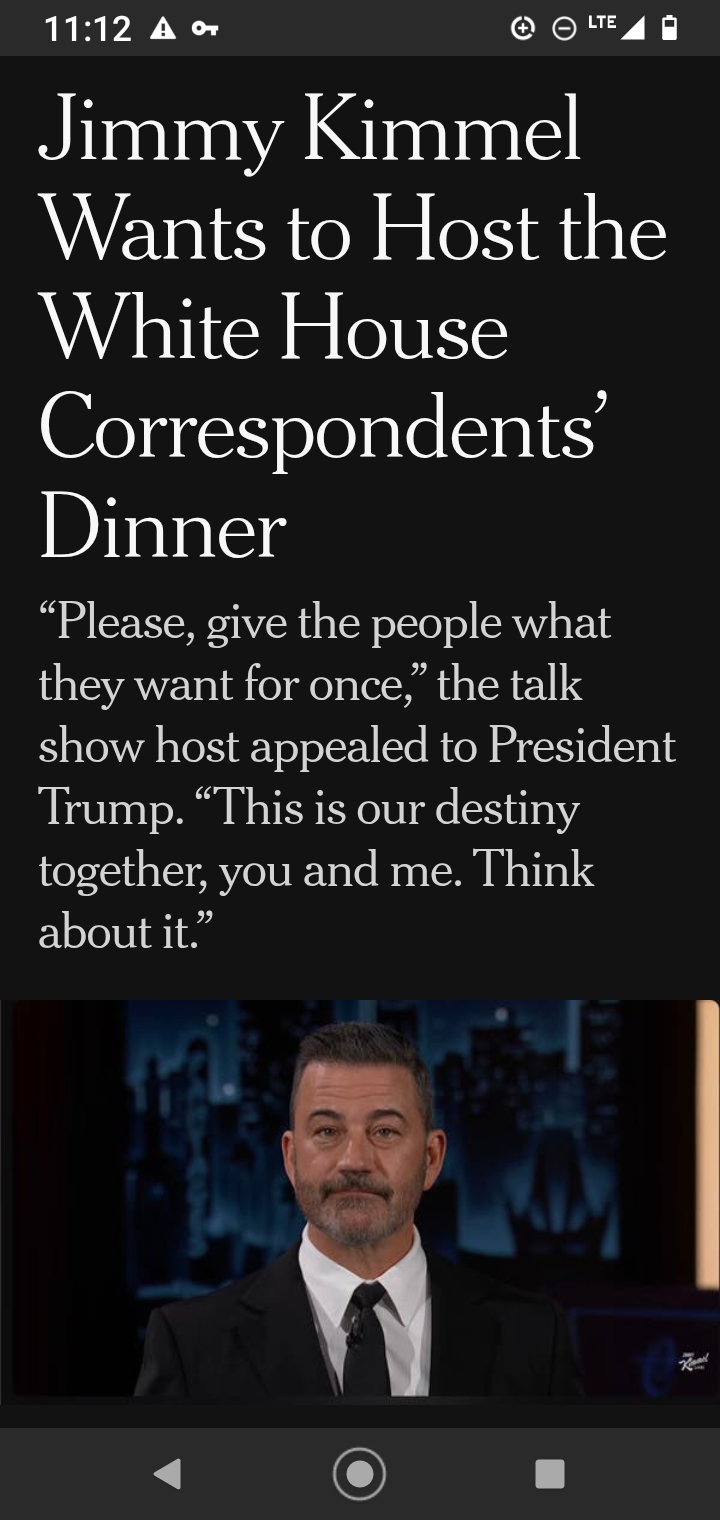The height and width of the screenshot is (1520, 720).
Task: Open the recent apps overview
Action: pyautogui.click(x=550, y=1473)
